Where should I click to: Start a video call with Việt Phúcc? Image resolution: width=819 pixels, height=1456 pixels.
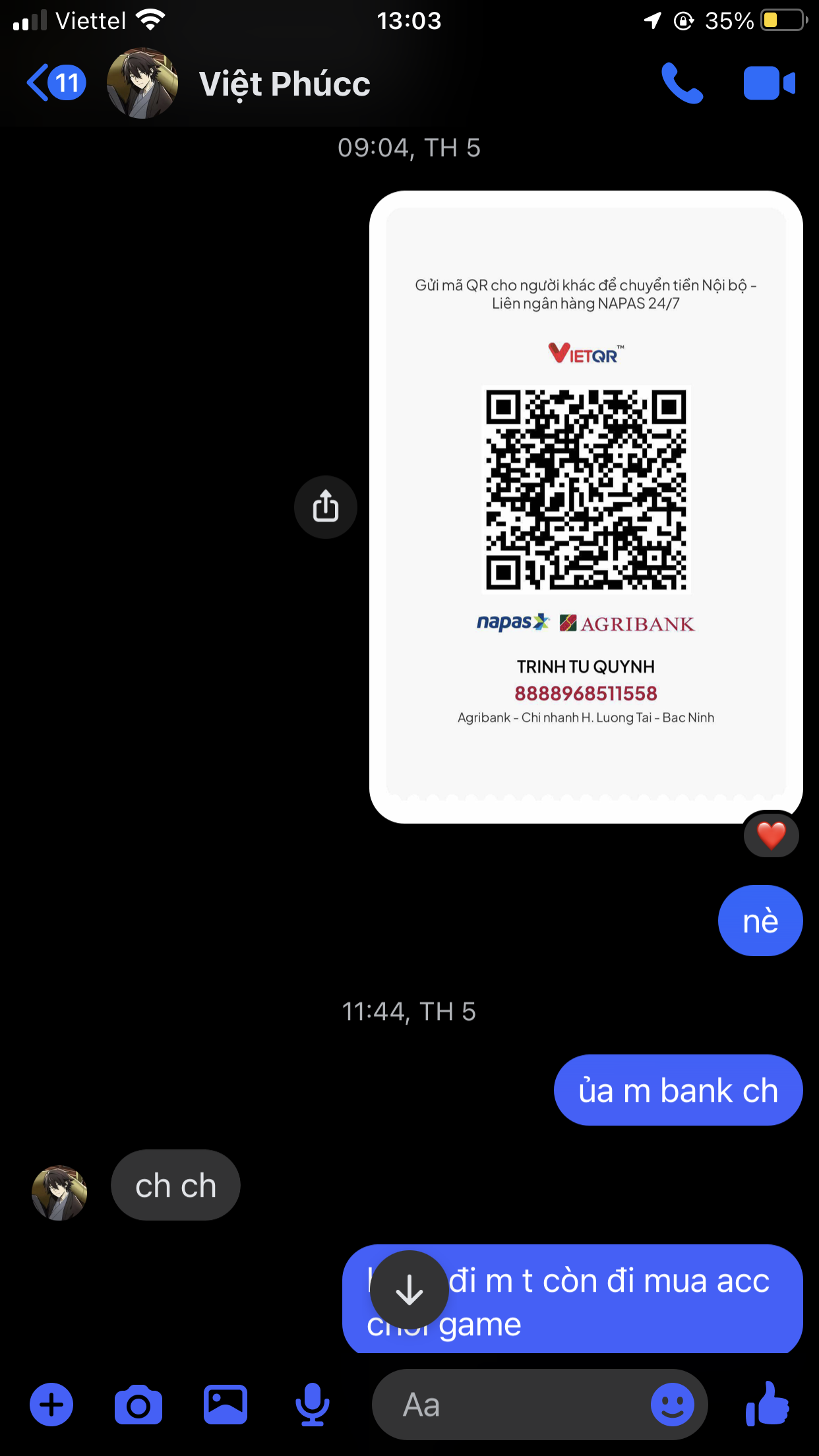(x=769, y=83)
